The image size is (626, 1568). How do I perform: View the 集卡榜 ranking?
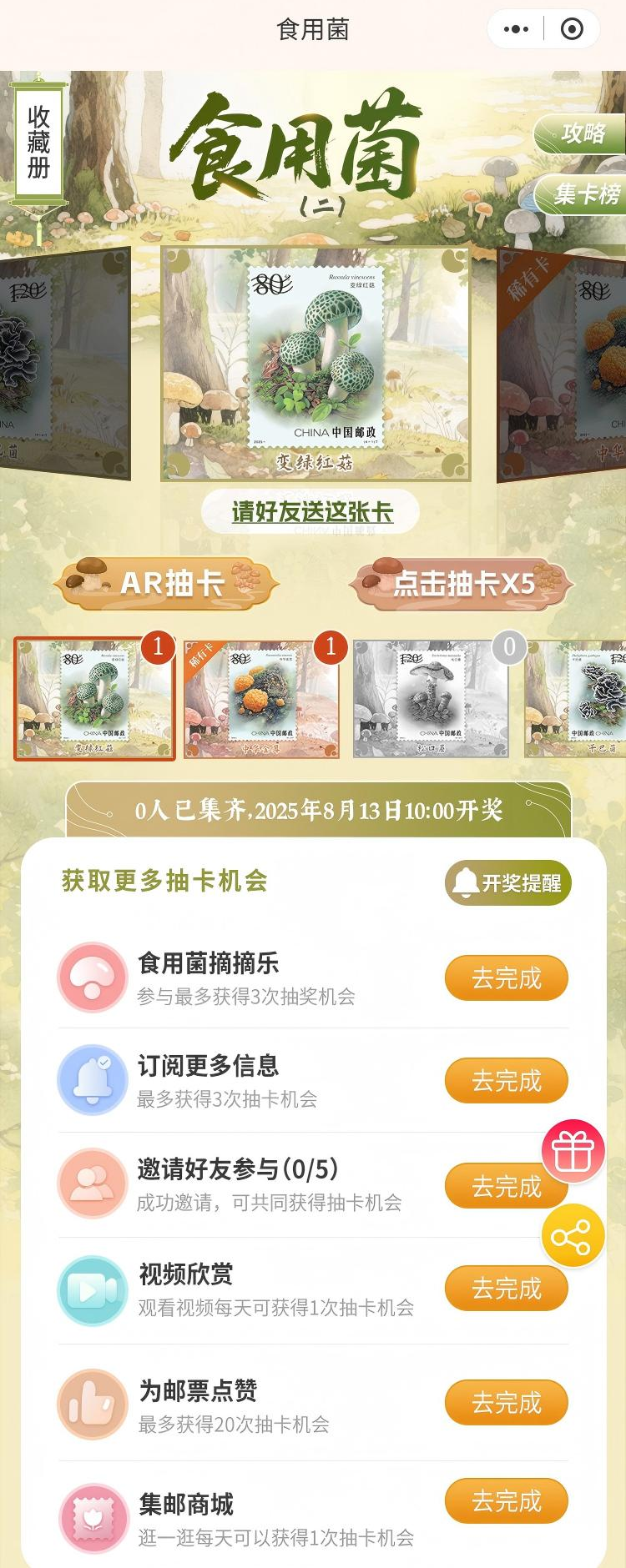[x=585, y=195]
